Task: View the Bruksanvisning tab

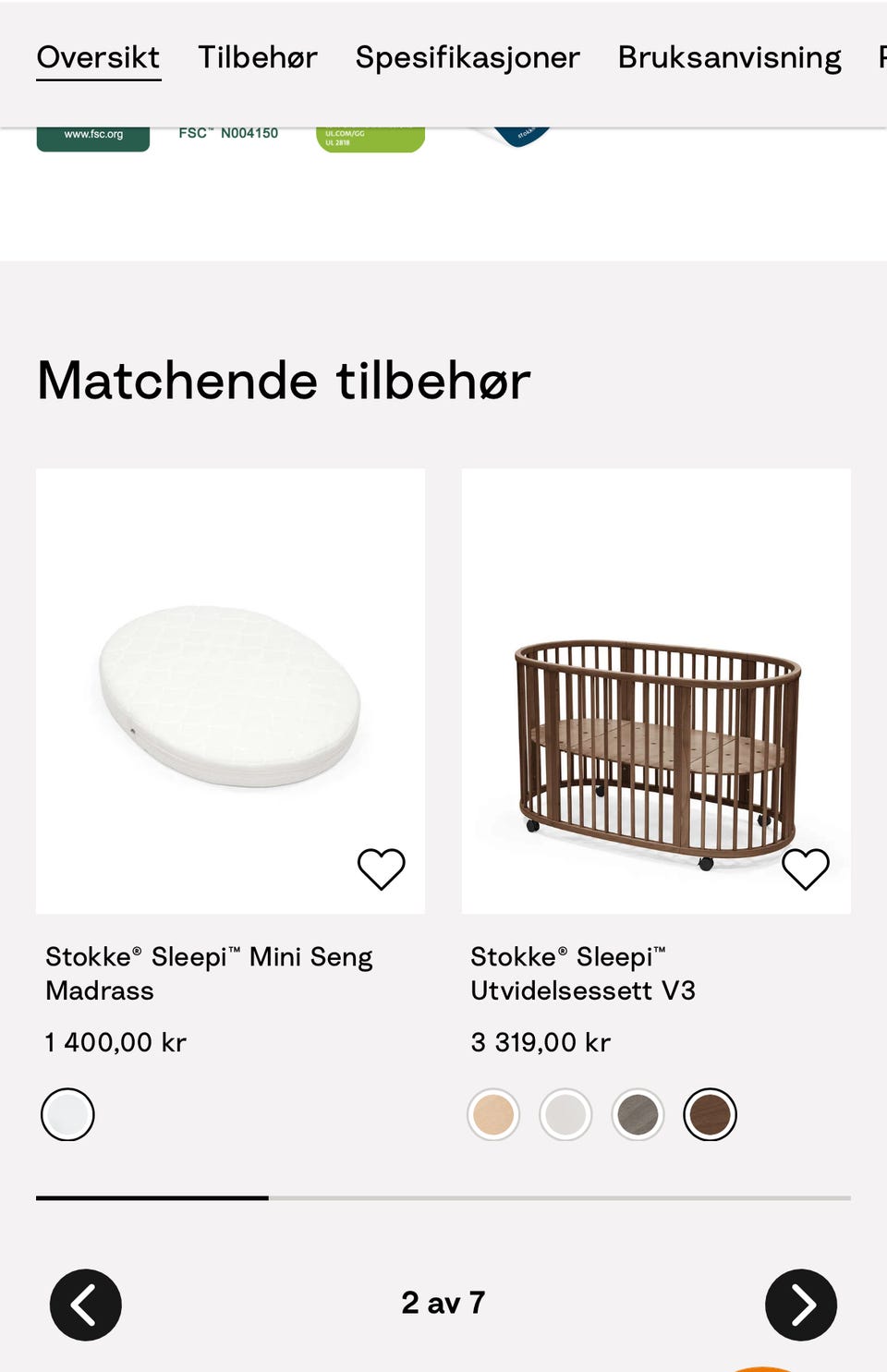Action: coord(729,57)
